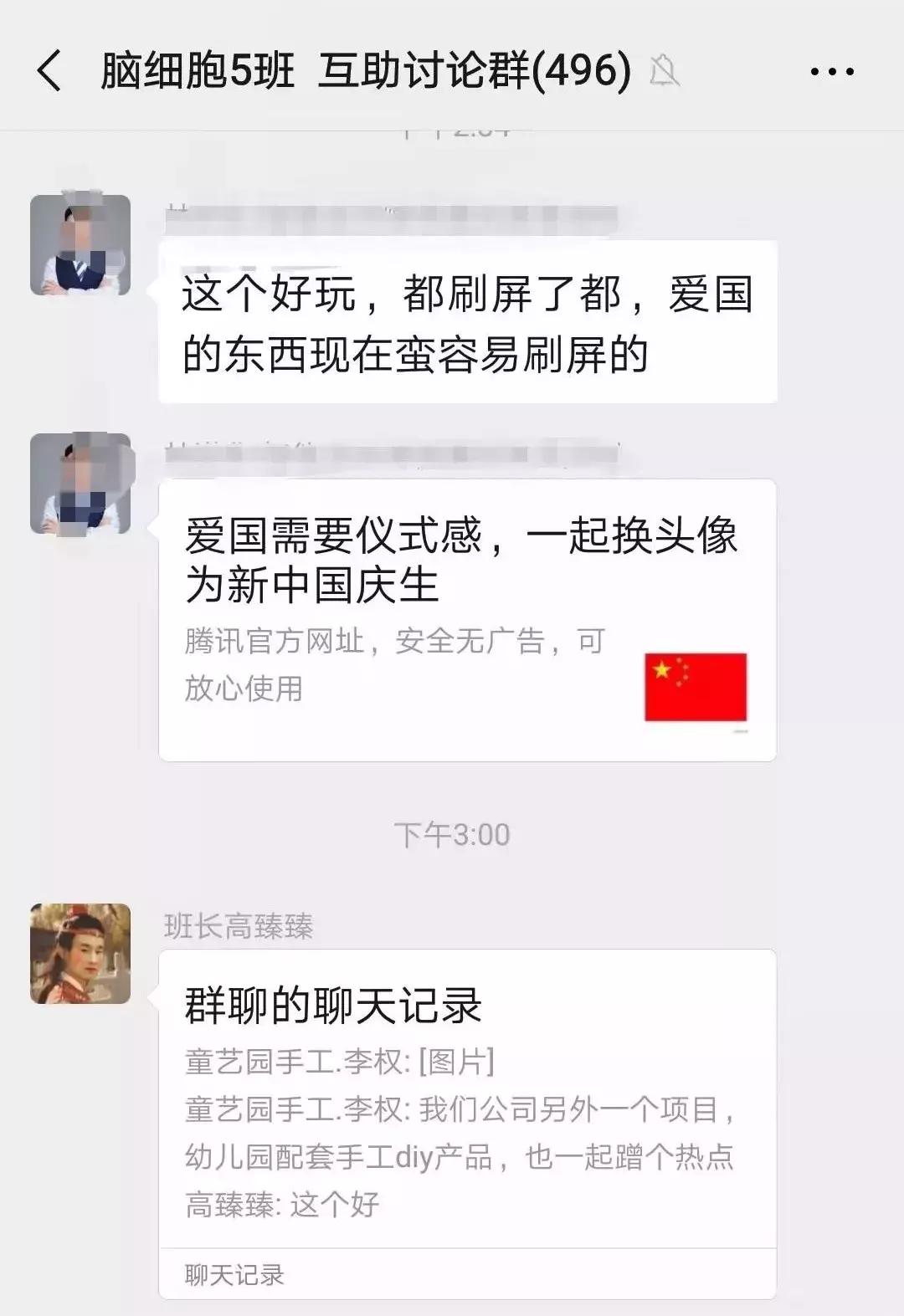Tap the China flag thumbnail on the link card
Image resolution: width=904 pixels, height=1316 pixels.
(695, 688)
